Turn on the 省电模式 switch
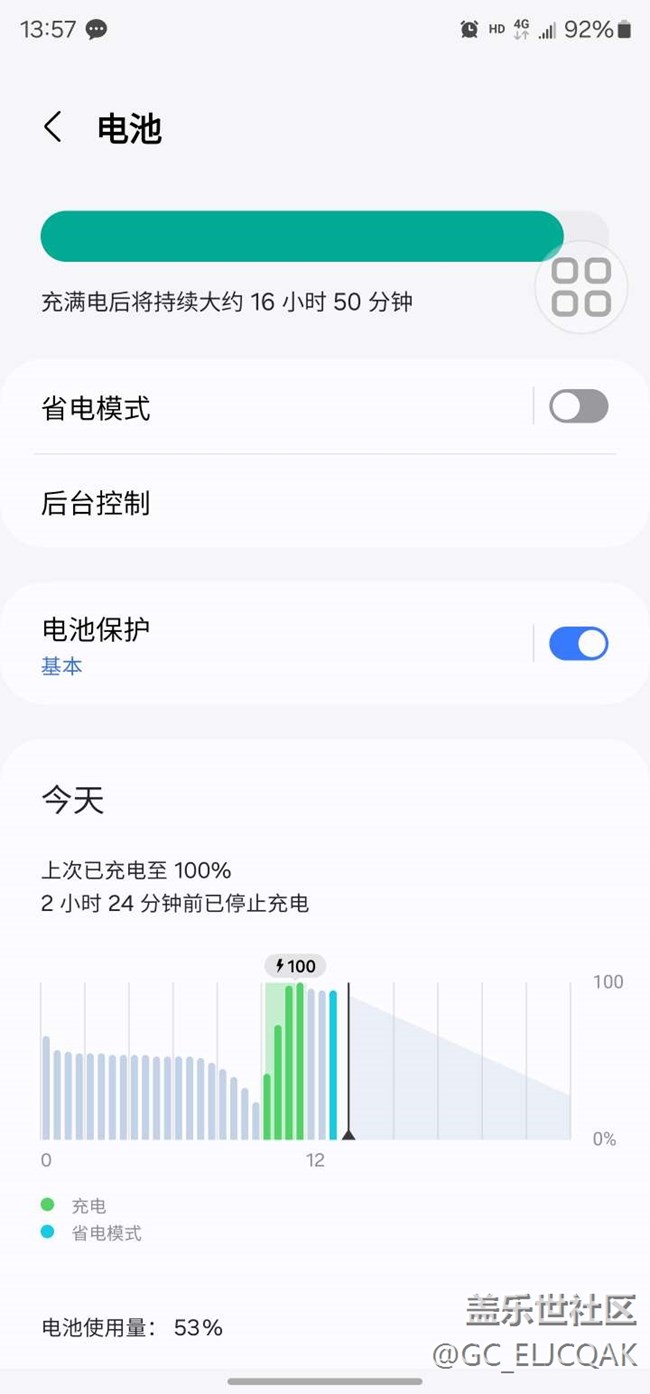 click(578, 406)
